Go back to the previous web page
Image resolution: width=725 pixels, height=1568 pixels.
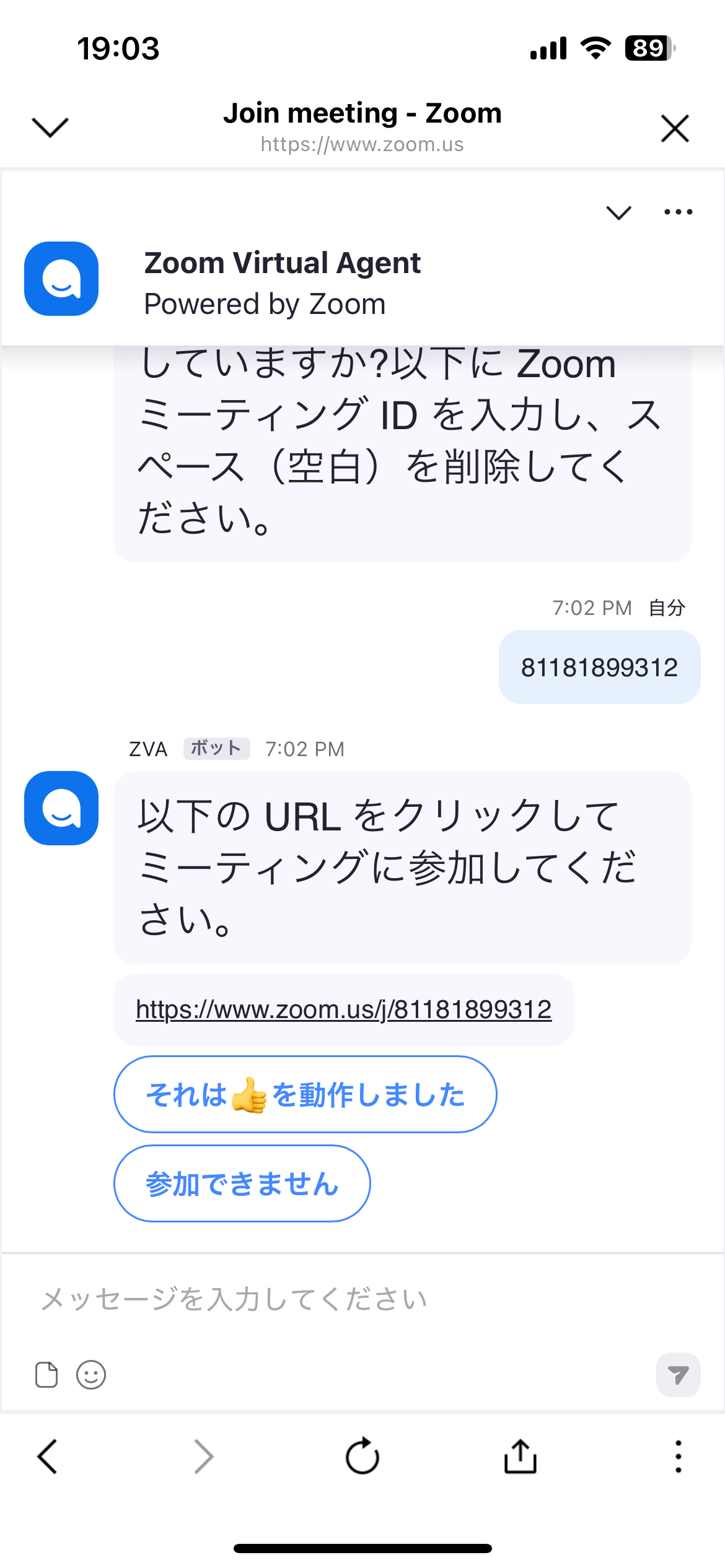pyautogui.click(x=48, y=1456)
